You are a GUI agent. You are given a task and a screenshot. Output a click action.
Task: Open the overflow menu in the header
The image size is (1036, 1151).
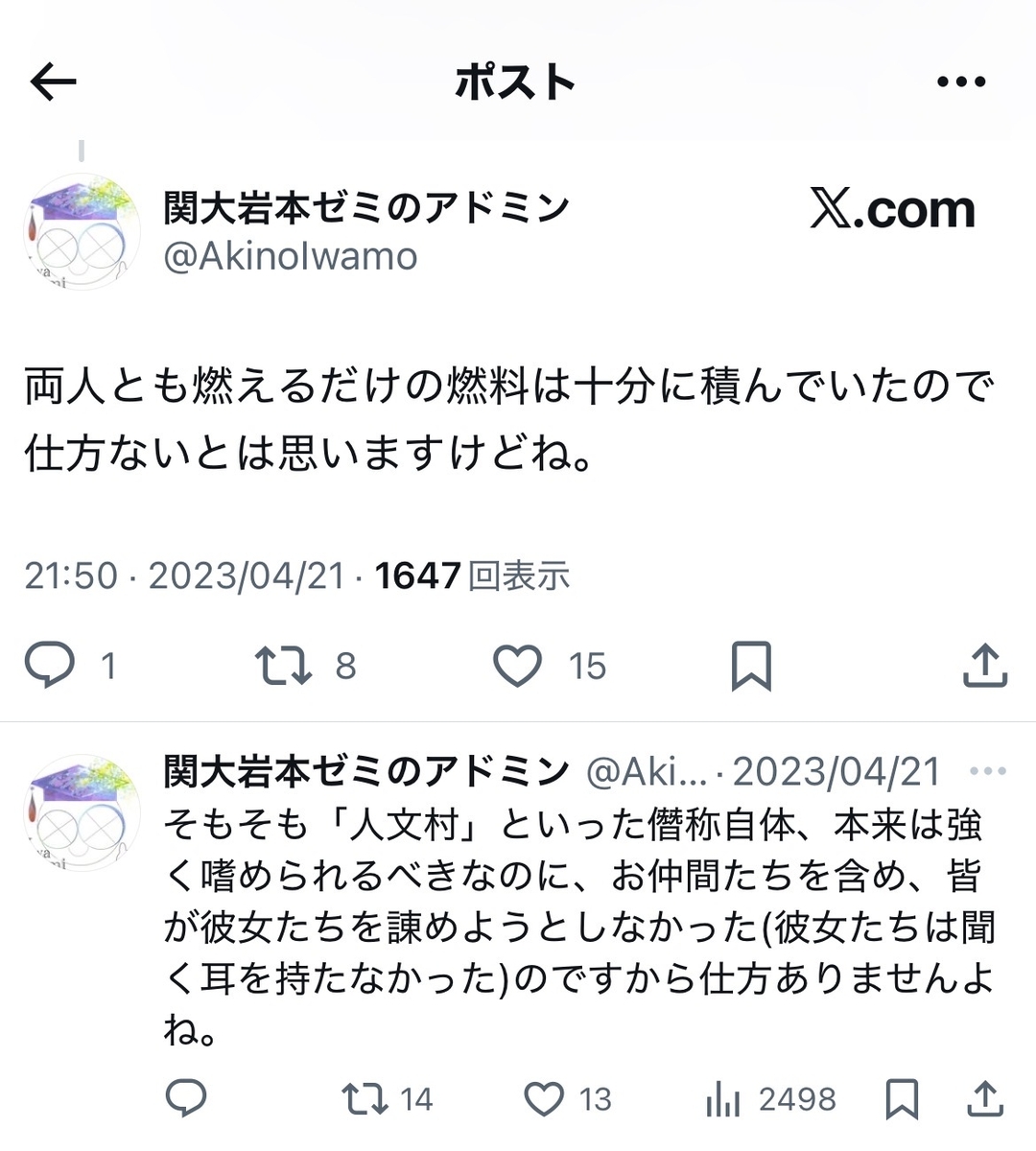[961, 82]
